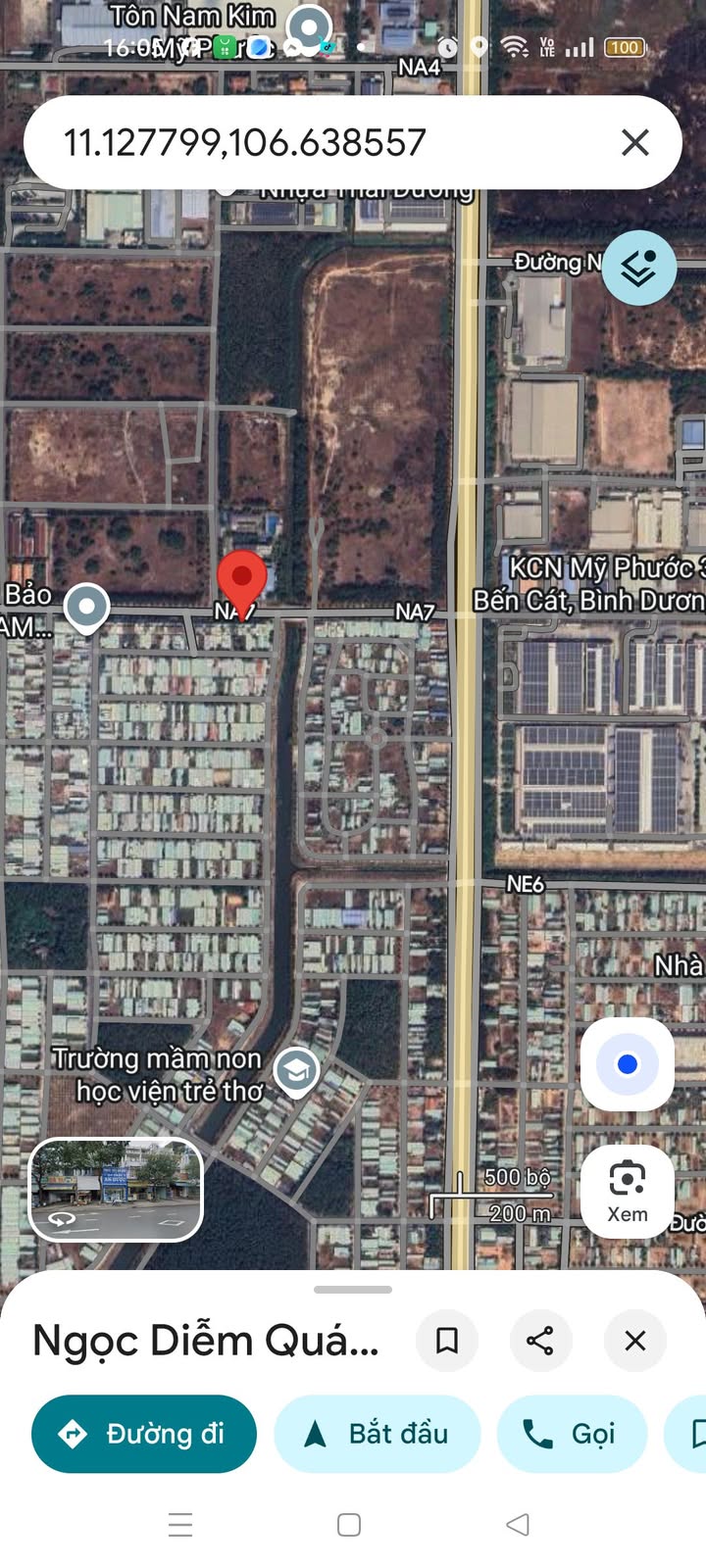Center map on my location

click(628, 1064)
